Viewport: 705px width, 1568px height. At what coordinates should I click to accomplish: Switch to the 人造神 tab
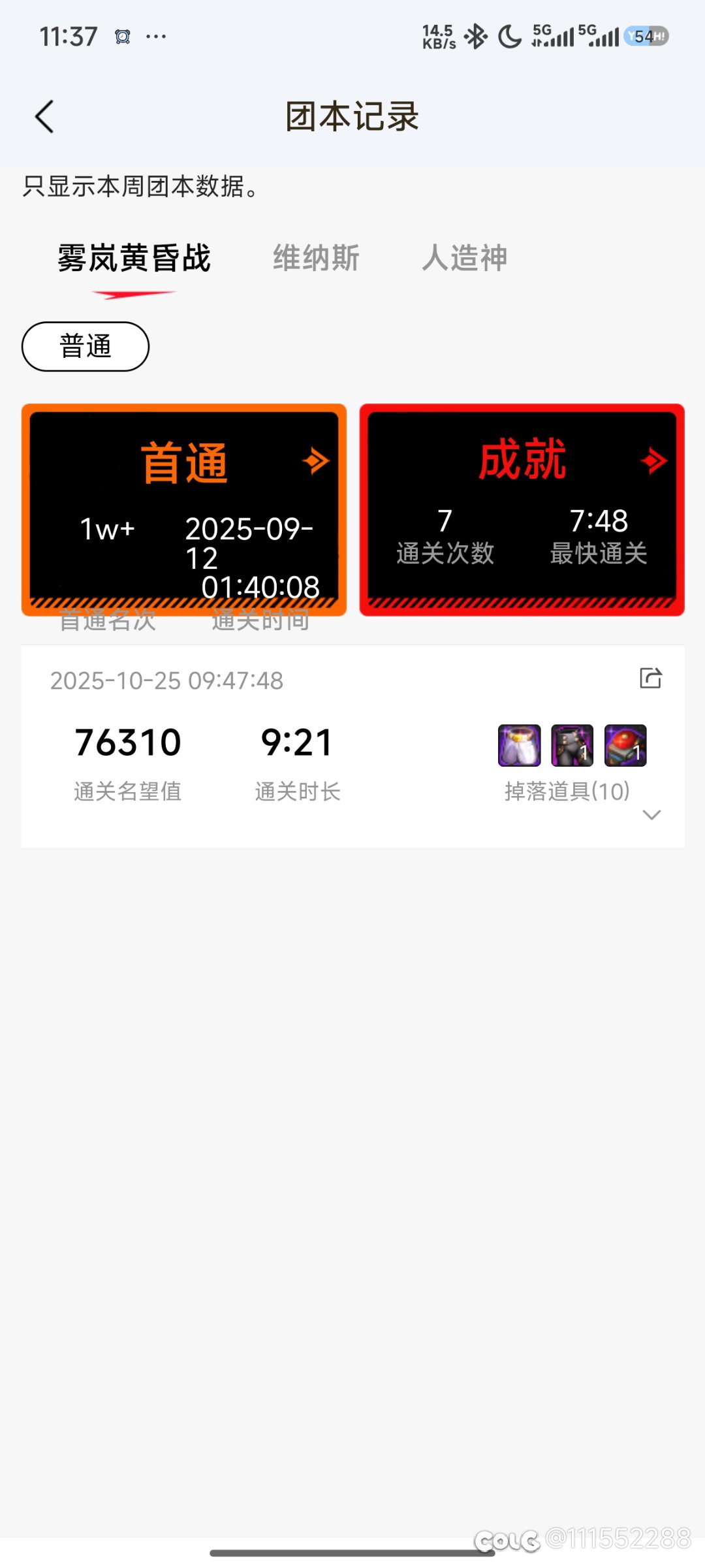(465, 258)
